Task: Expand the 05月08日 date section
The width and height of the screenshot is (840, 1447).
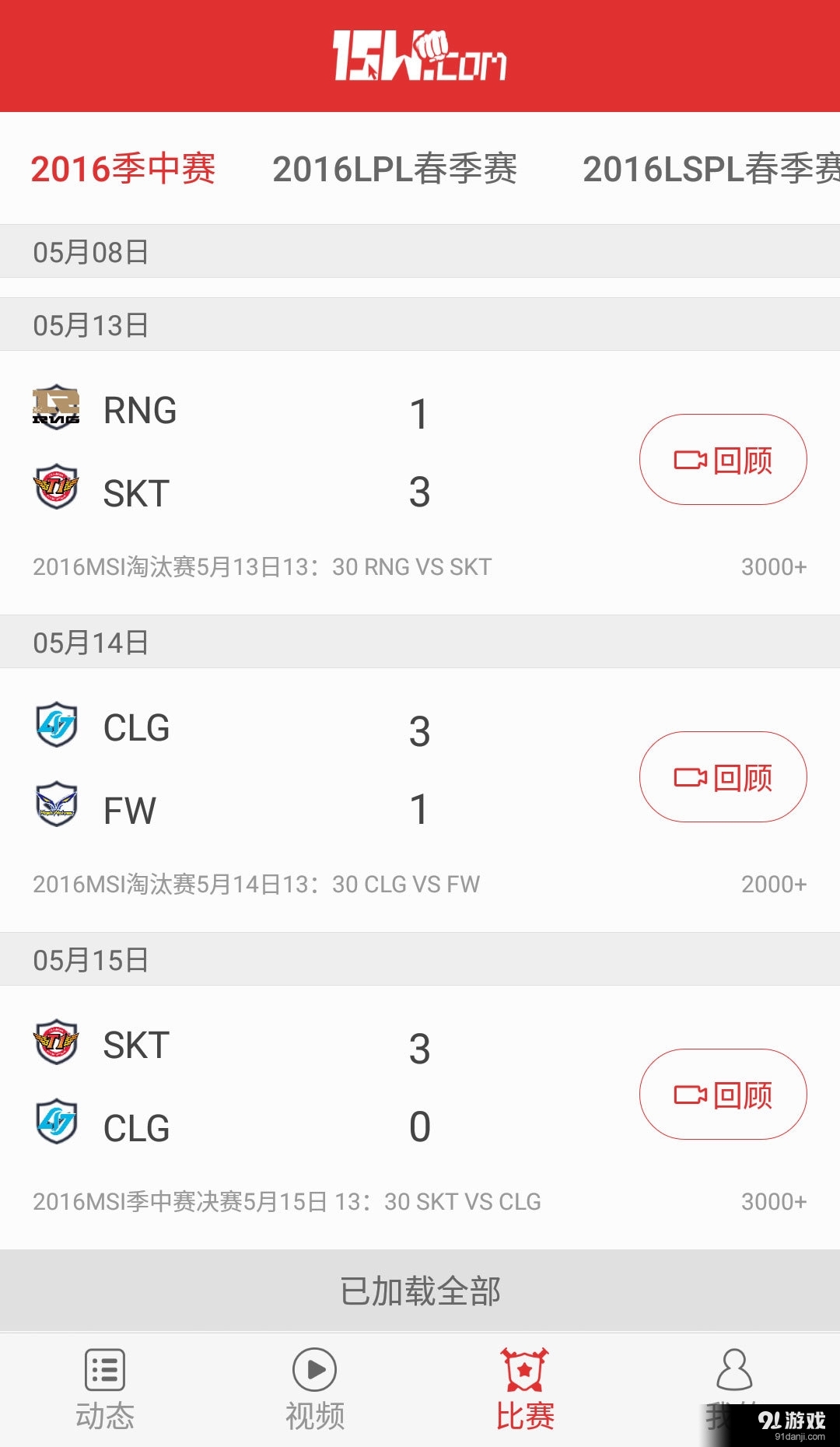Action: (420, 251)
